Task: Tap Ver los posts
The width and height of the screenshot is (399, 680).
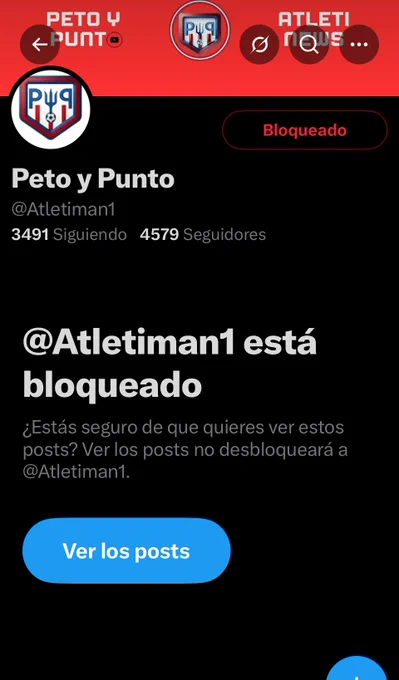Action: pos(126,551)
